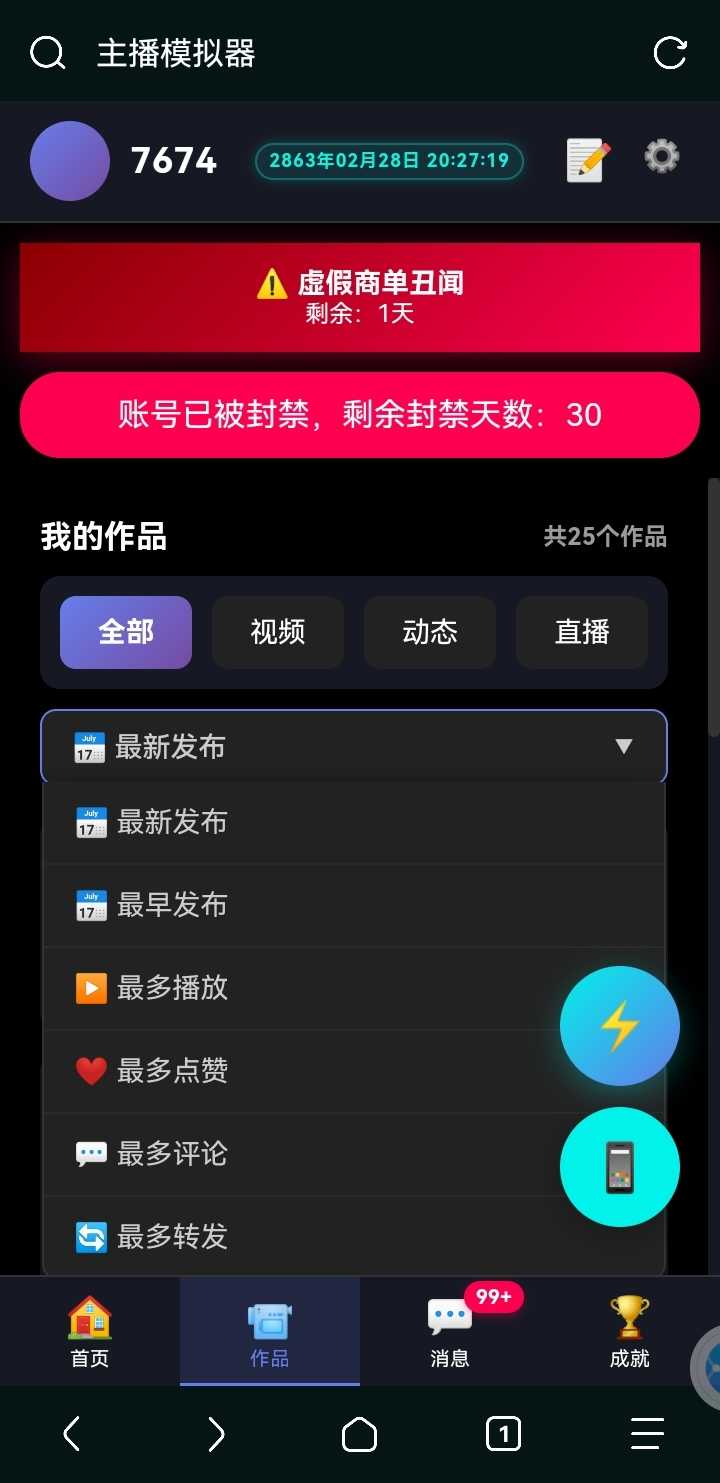The width and height of the screenshot is (720, 1483).
Task: Tap the phone floating button
Action: 620,1167
